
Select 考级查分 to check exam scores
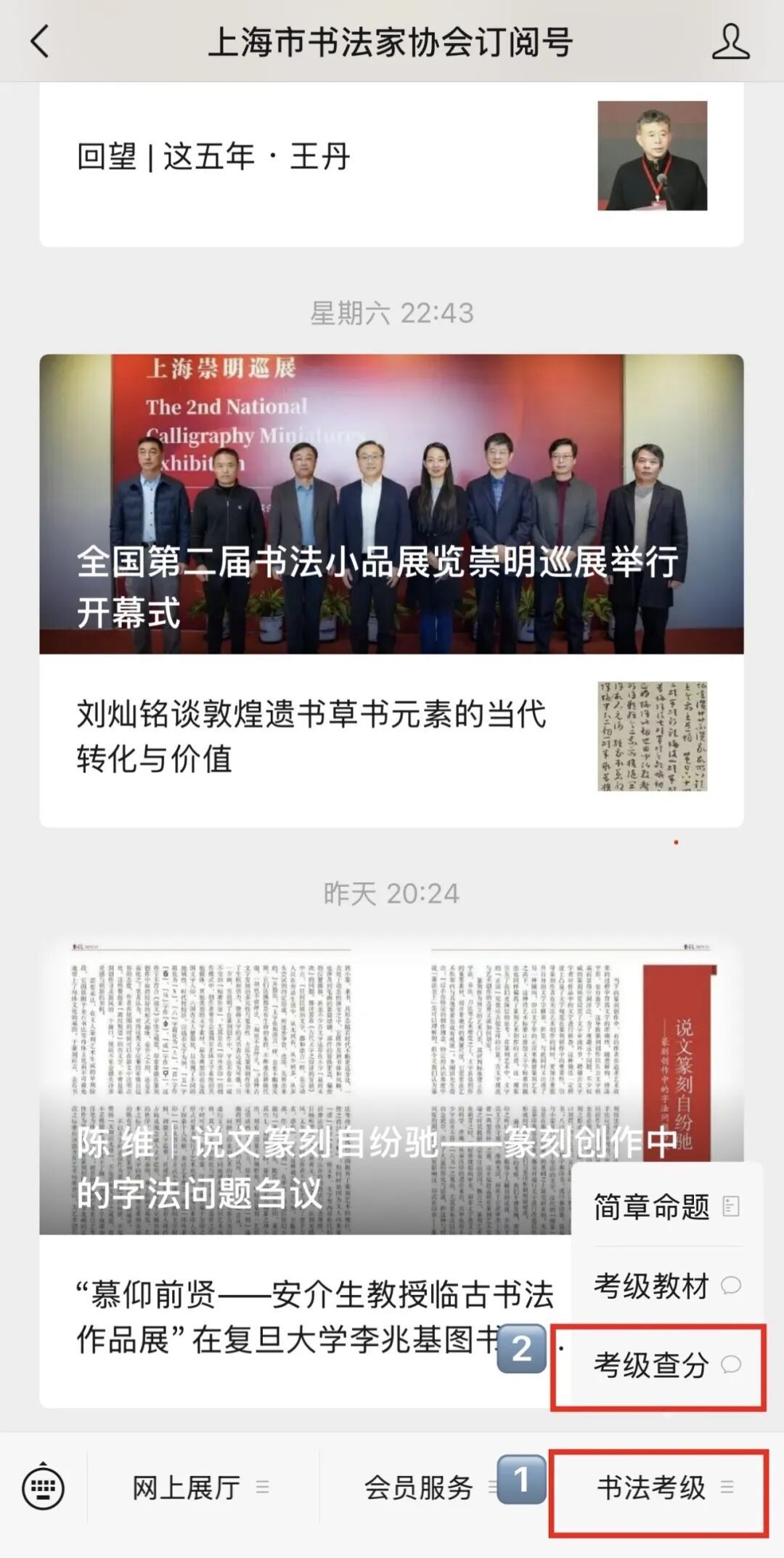point(666,1365)
